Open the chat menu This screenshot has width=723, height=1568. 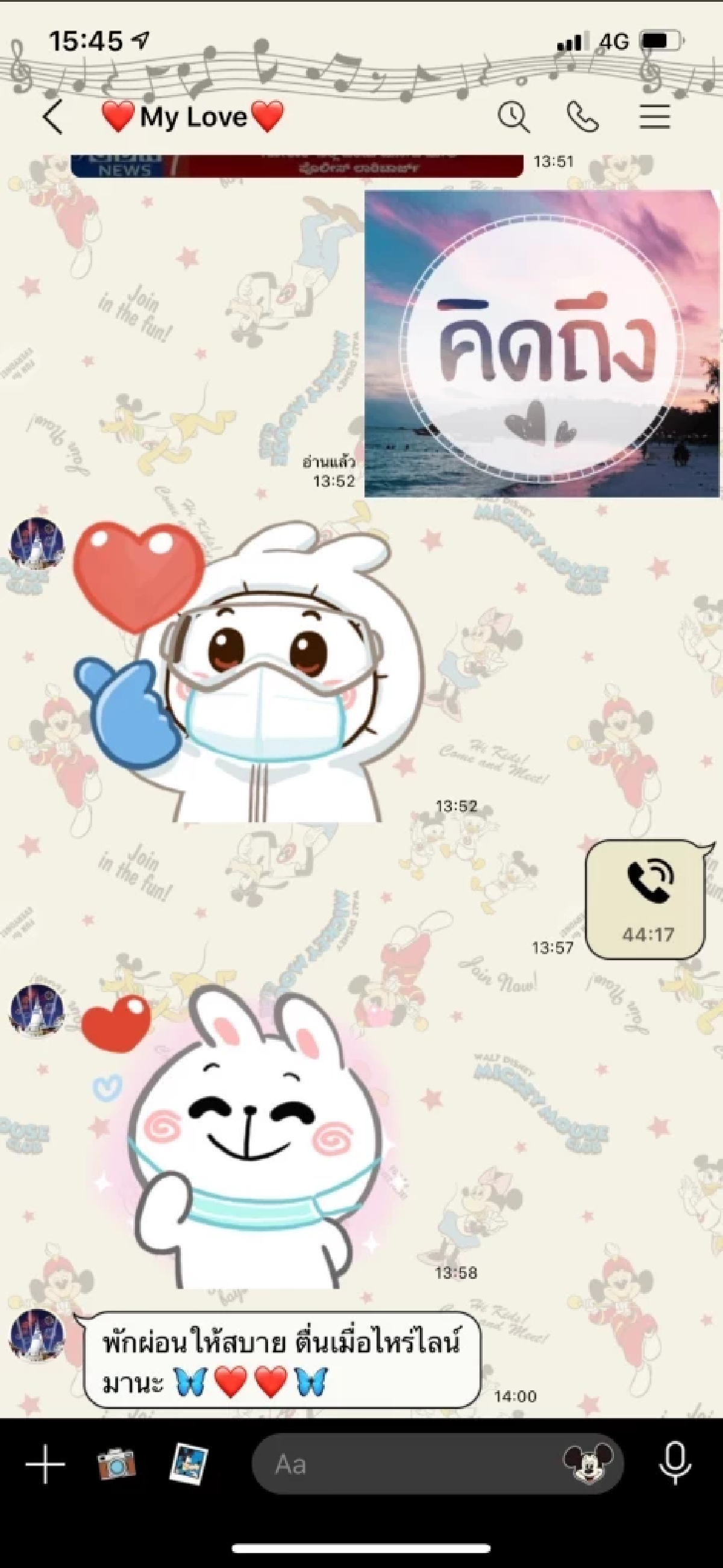[x=654, y=117]
